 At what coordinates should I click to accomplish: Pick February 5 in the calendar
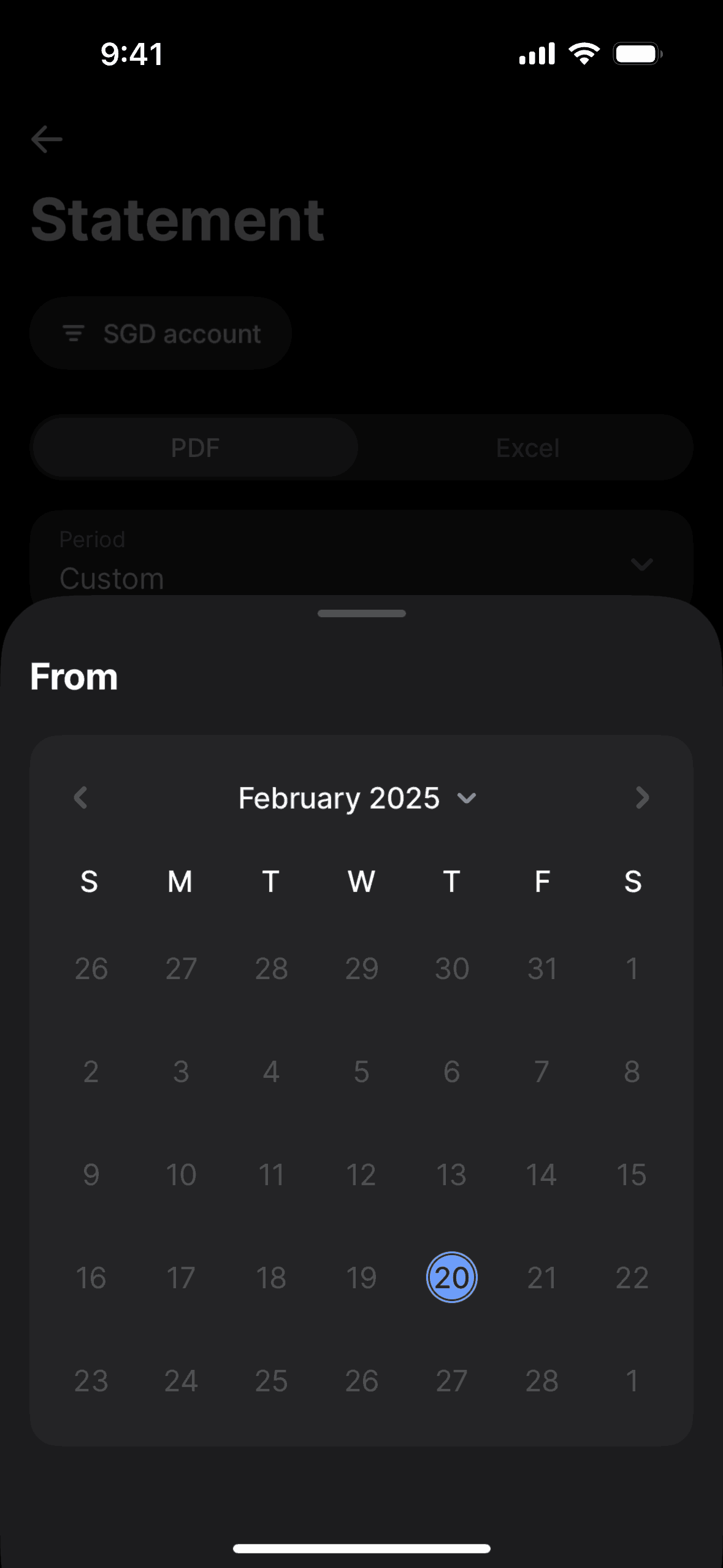point(361,1072)
